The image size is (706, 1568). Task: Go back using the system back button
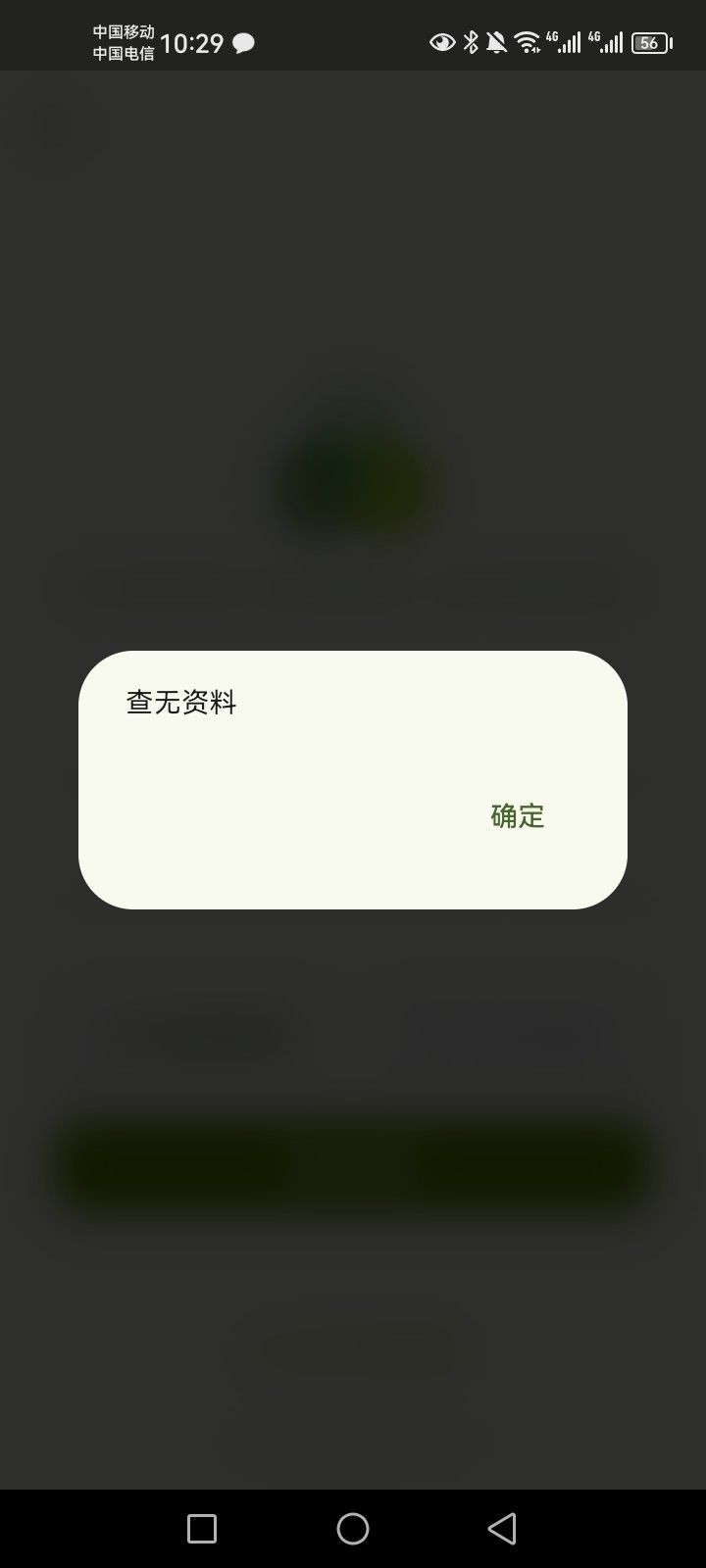[x=502, y=1528]
